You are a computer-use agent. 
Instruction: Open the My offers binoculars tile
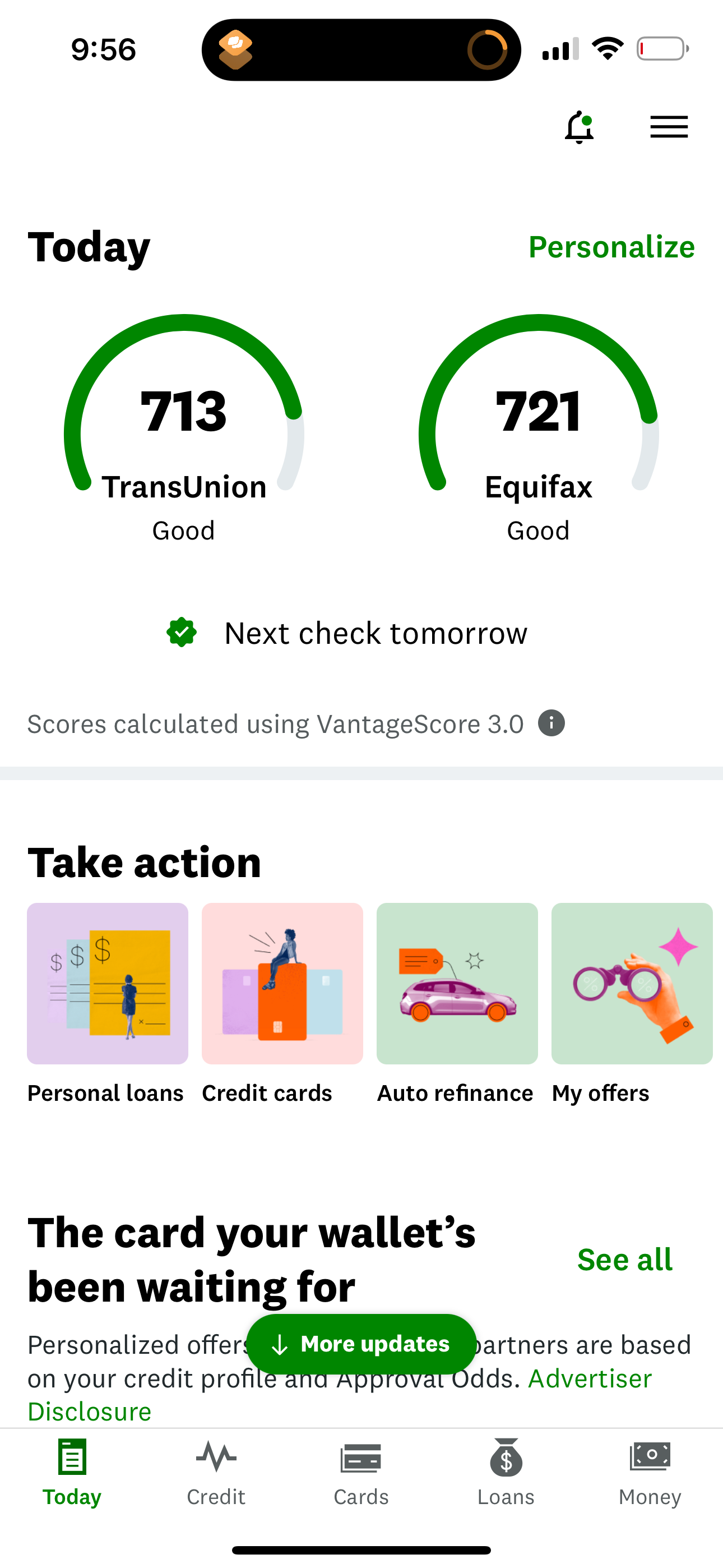coord(631,983)
